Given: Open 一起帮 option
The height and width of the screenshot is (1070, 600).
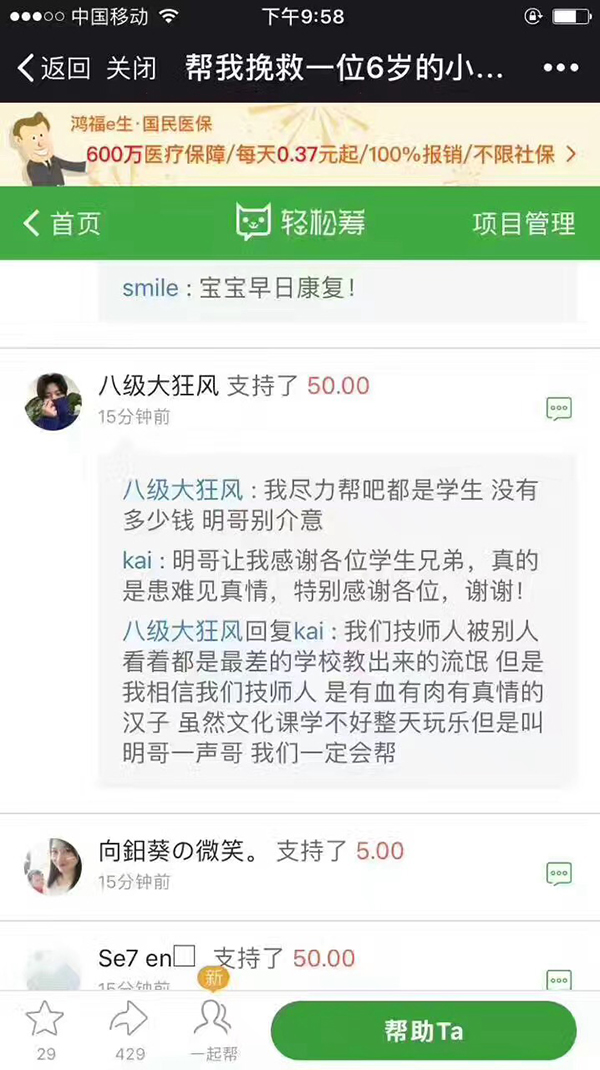Looking at the screenshot, I should coord(213,1028).
